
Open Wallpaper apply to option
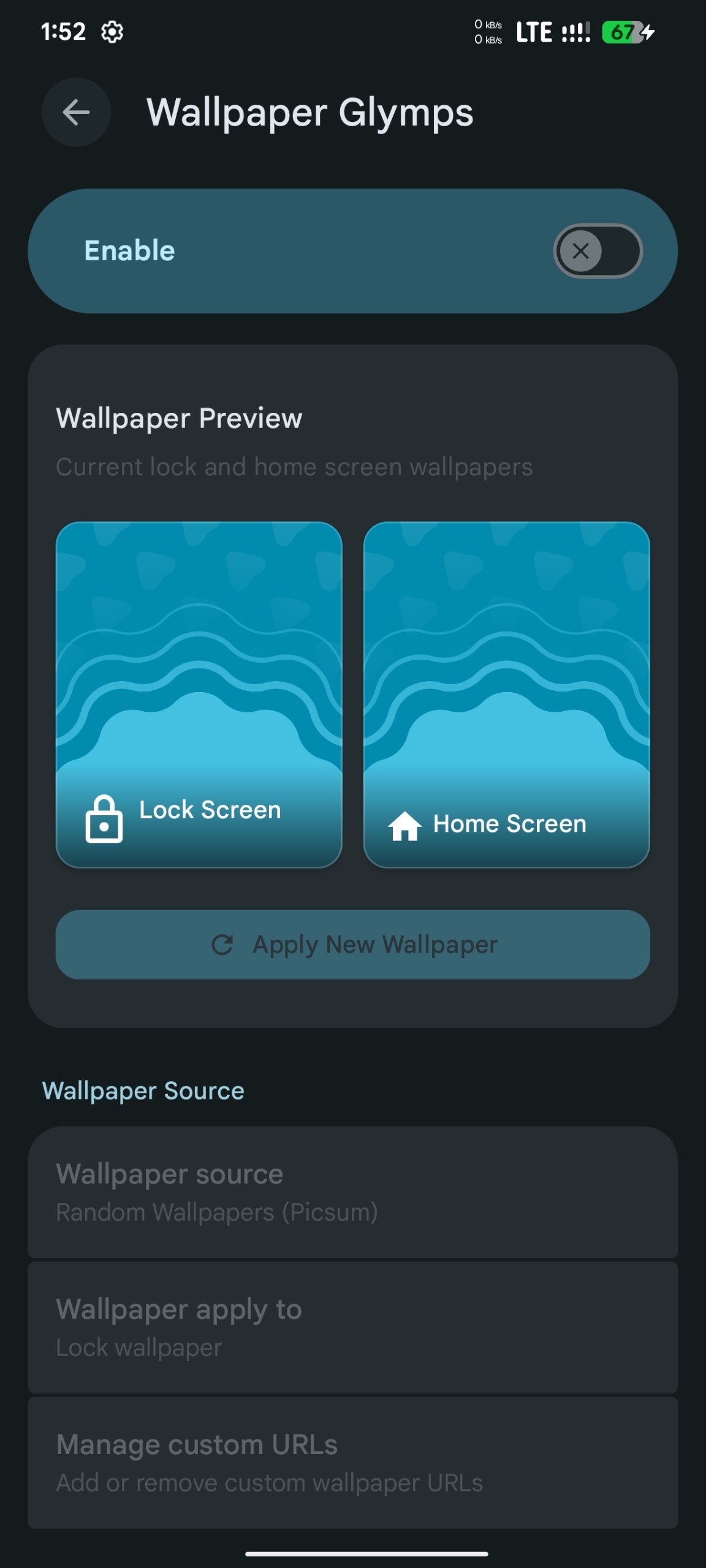pos(353,1327)
